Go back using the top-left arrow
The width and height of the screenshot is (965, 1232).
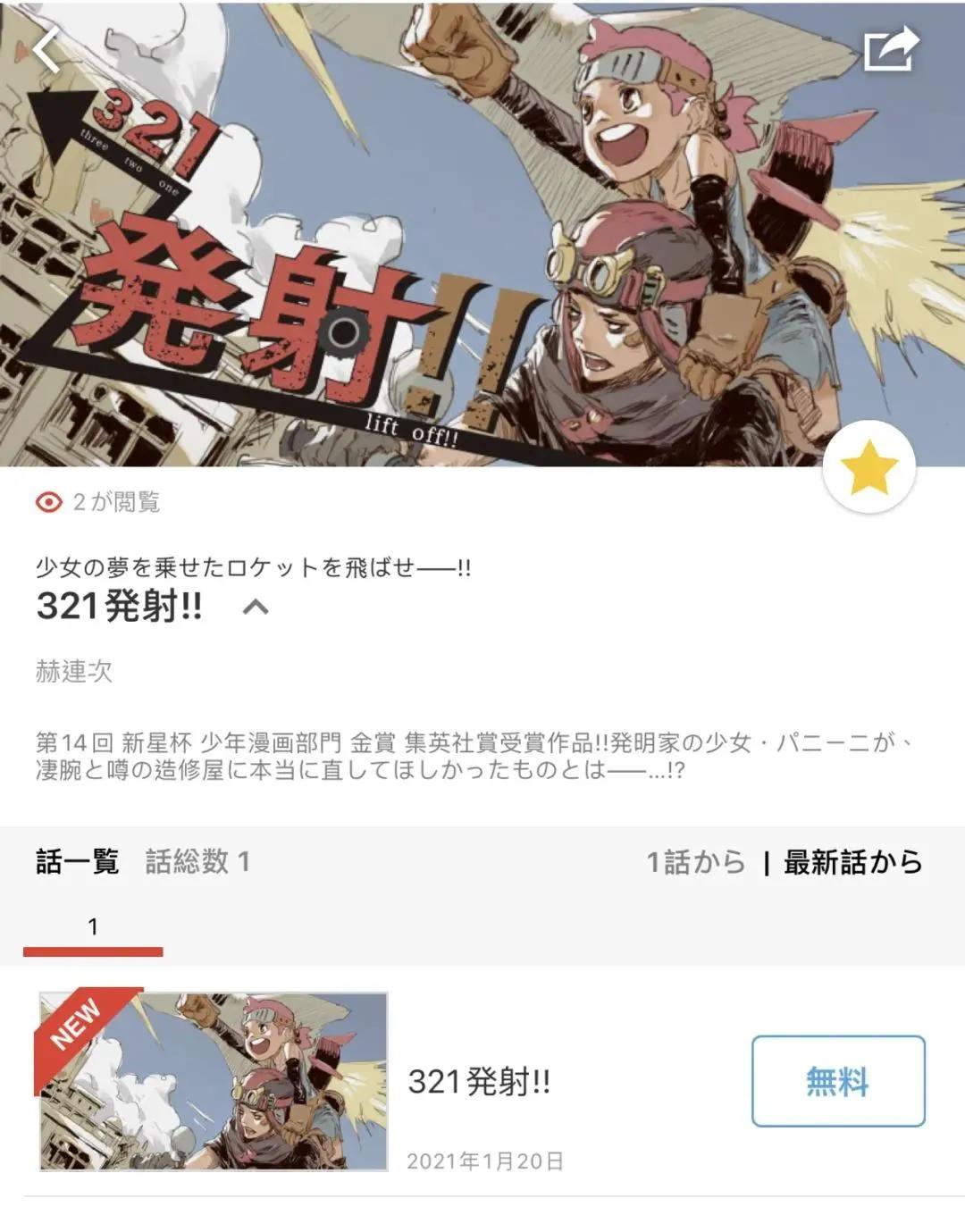pos(46,50)
